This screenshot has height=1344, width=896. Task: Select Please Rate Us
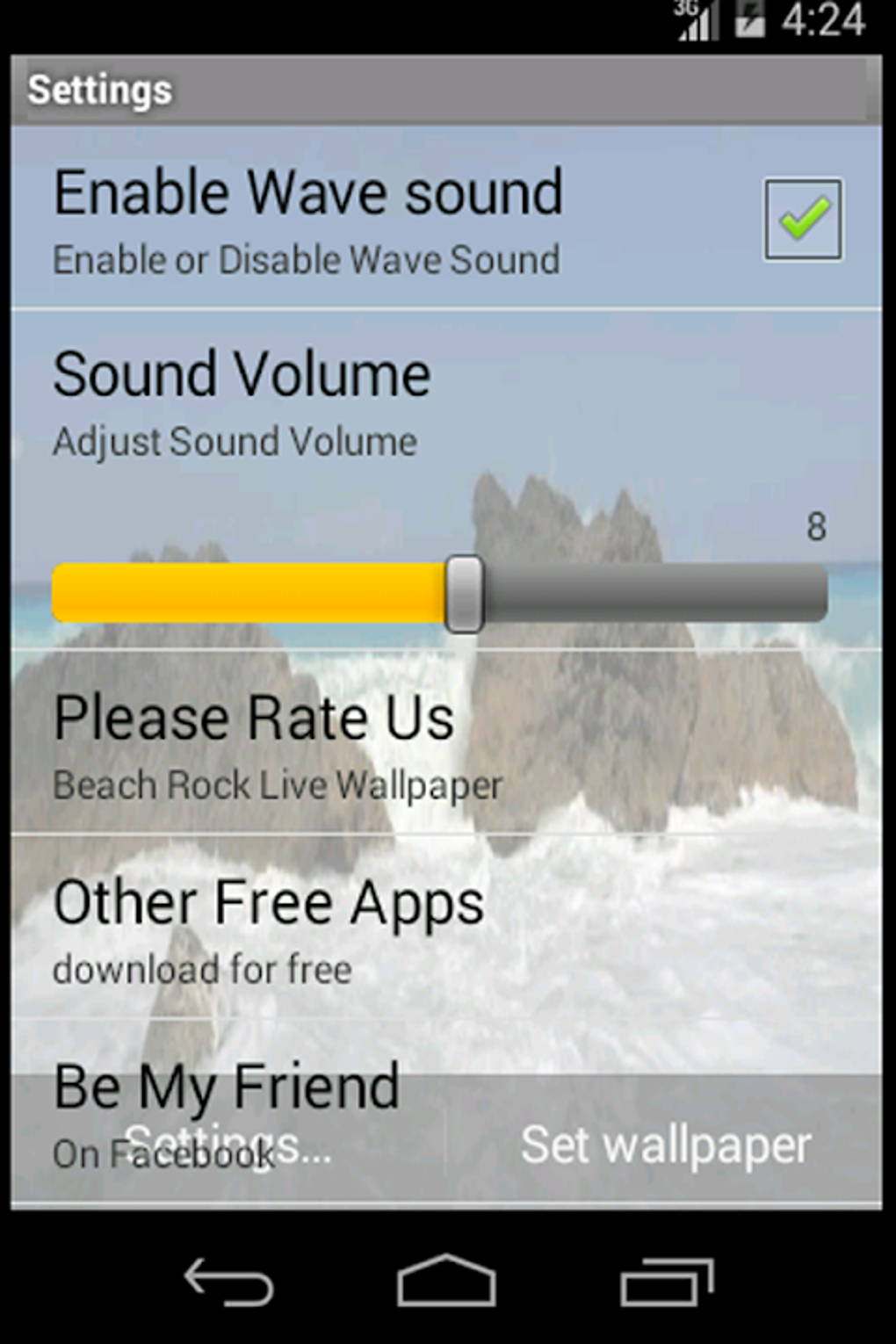point(253,742)
